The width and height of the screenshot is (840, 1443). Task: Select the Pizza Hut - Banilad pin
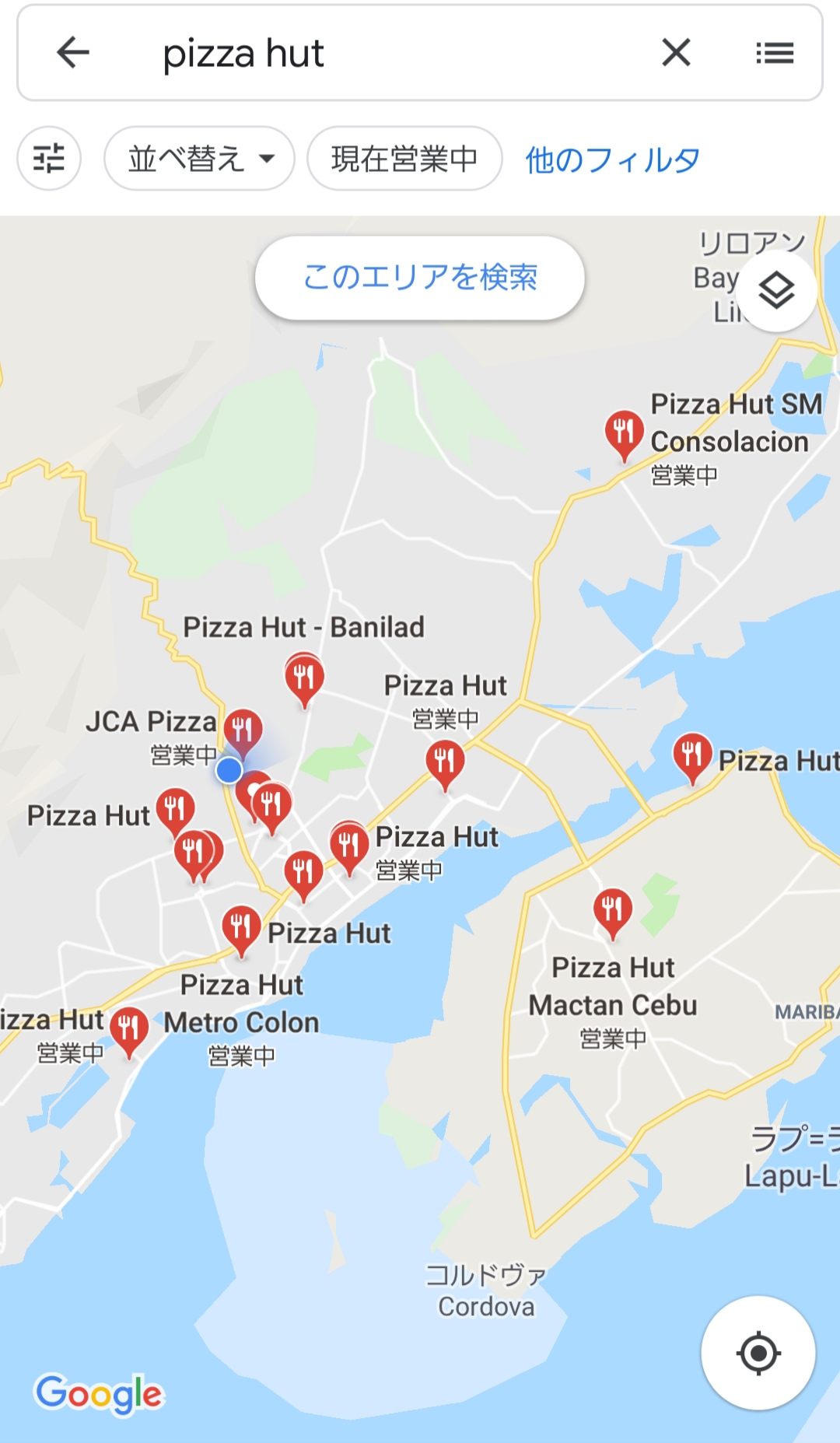click(304, 678)
